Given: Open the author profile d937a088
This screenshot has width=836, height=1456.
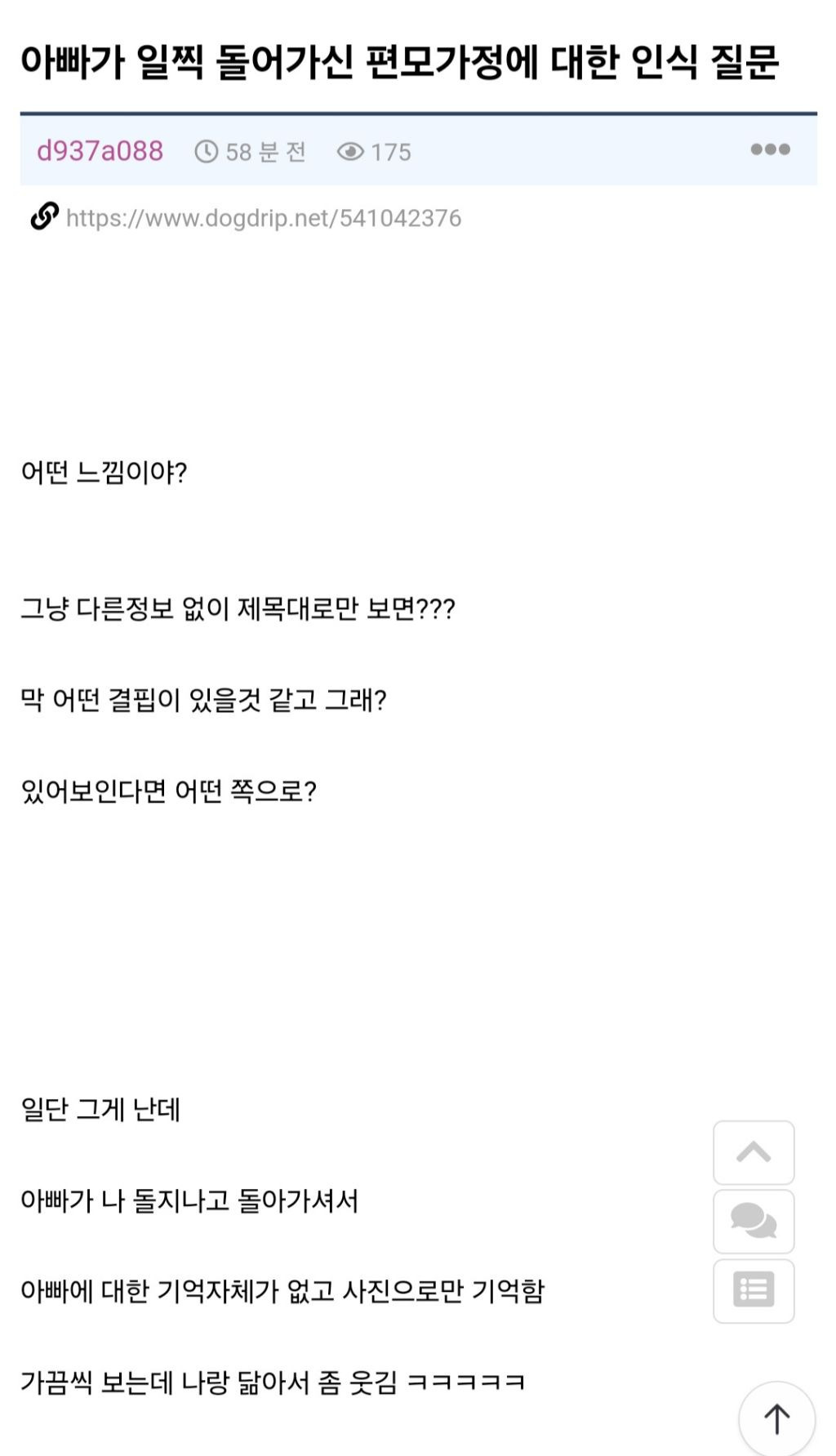Looking at the screenshot, I should click(x=100, y=151).
